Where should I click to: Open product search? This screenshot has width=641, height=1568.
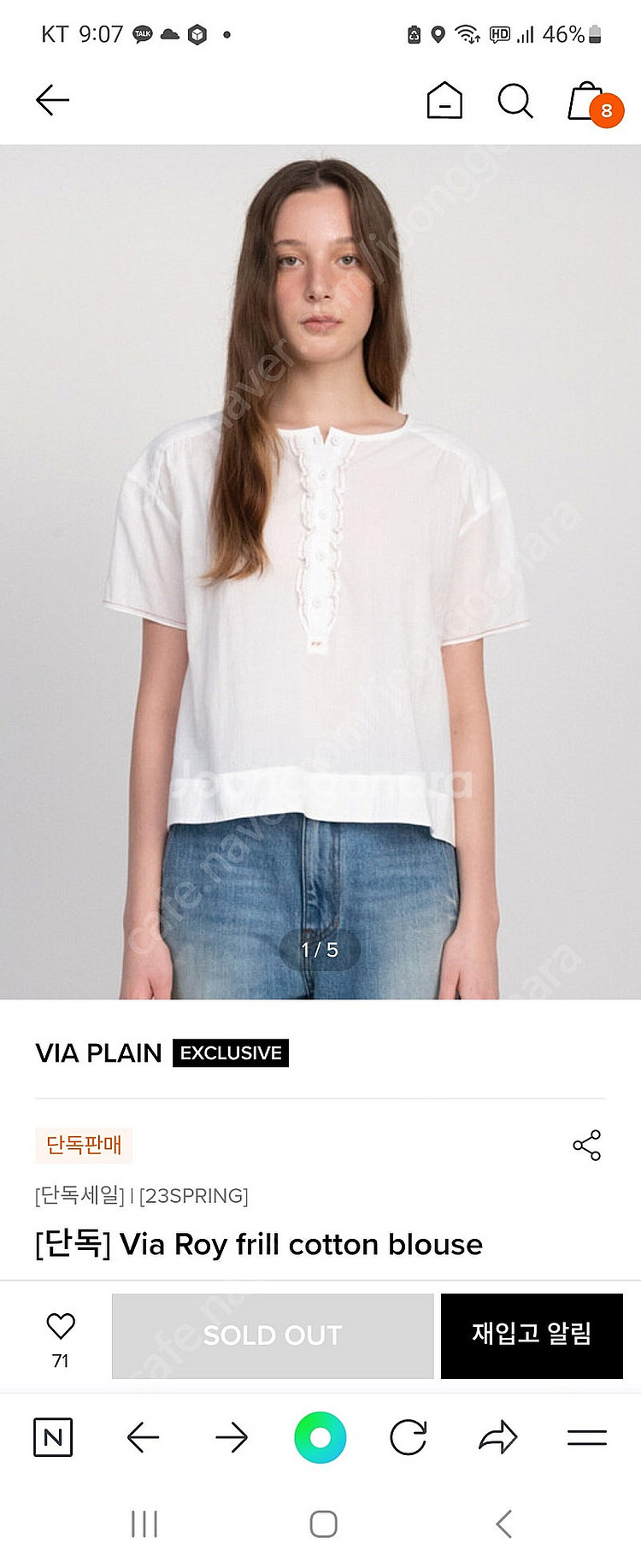click(x=515, y=101)
